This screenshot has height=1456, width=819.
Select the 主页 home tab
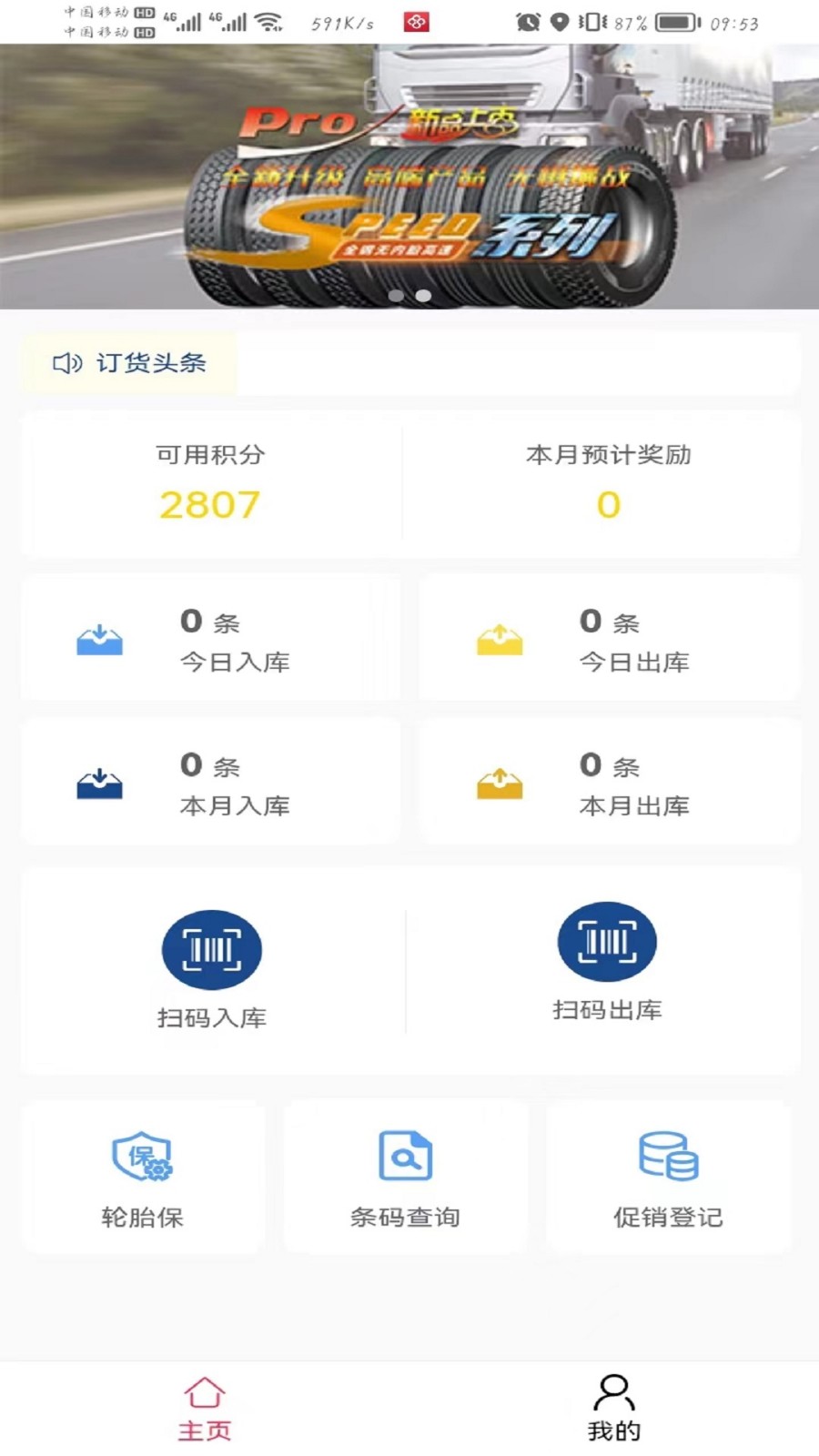point(205,1409)
